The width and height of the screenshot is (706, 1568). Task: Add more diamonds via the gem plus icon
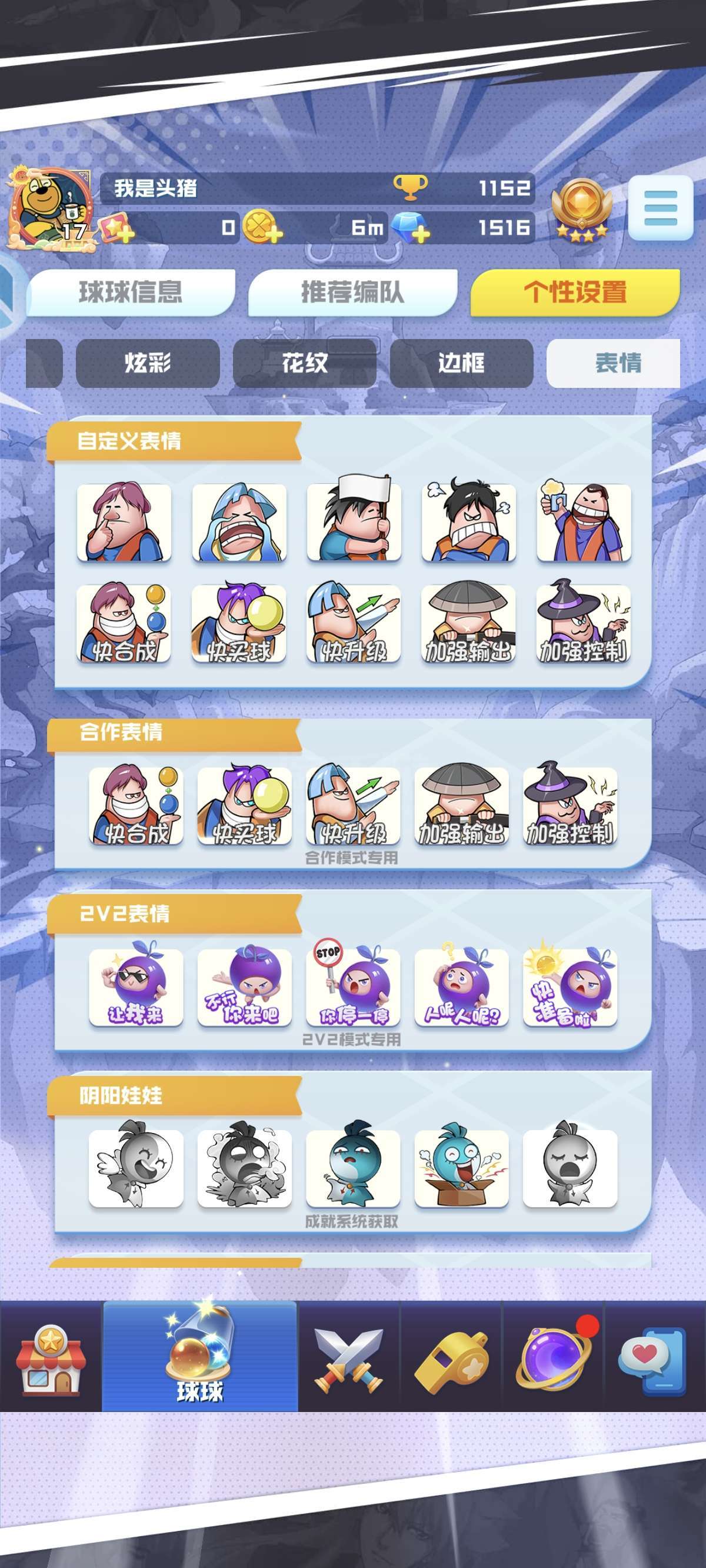click(409, 228)
